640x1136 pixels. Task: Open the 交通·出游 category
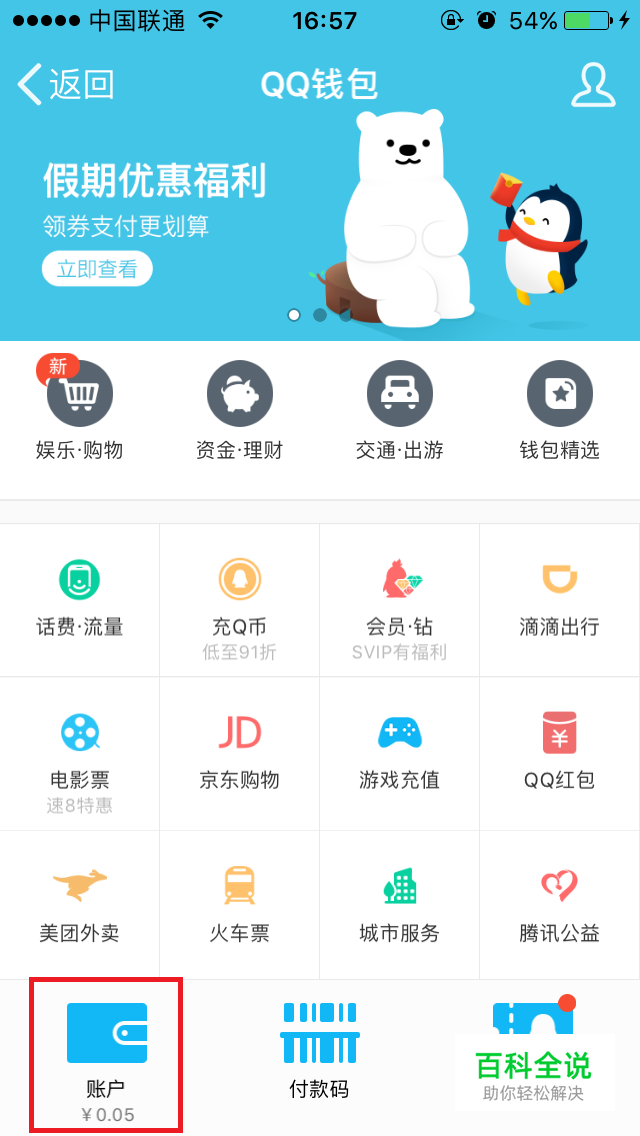(399, 411)
